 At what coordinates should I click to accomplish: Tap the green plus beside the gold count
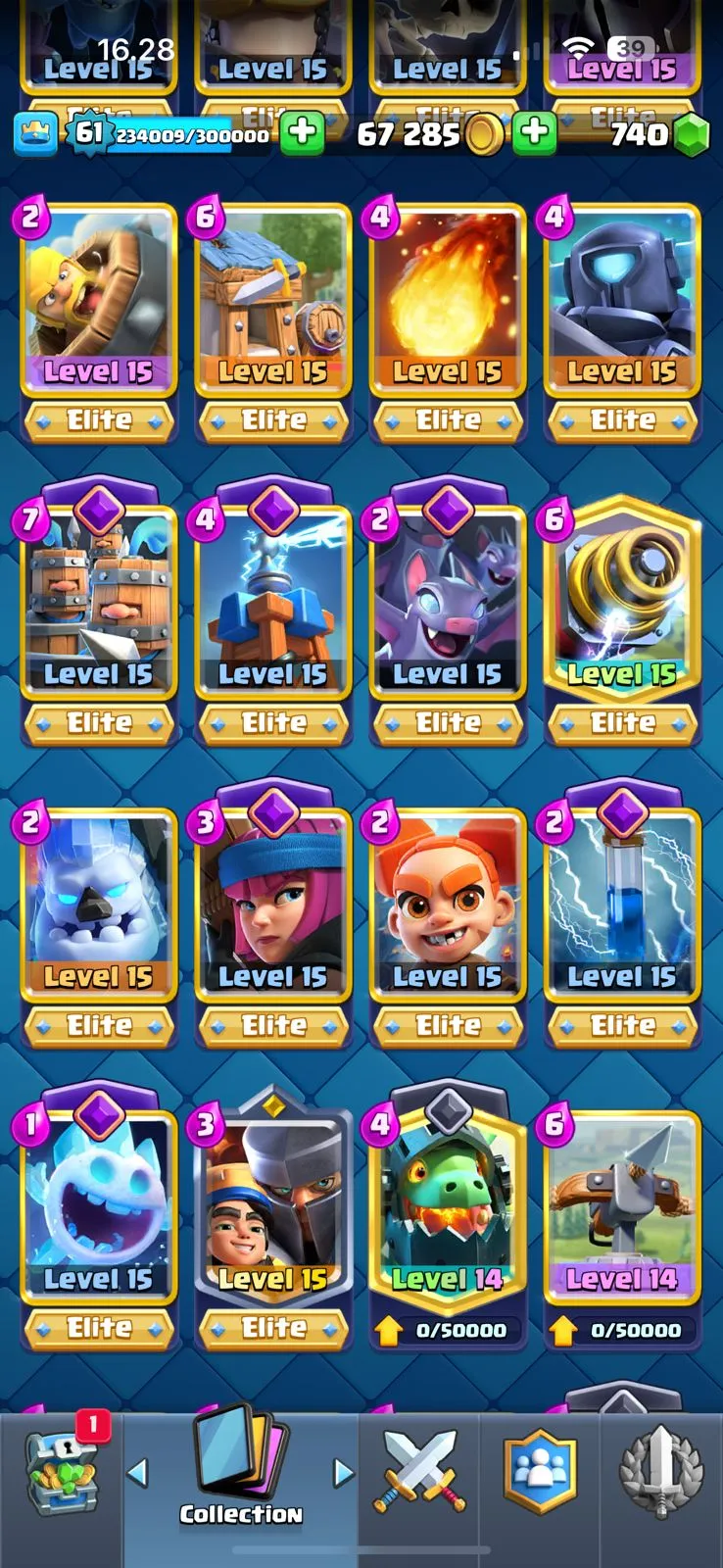(x=534, y=133)
